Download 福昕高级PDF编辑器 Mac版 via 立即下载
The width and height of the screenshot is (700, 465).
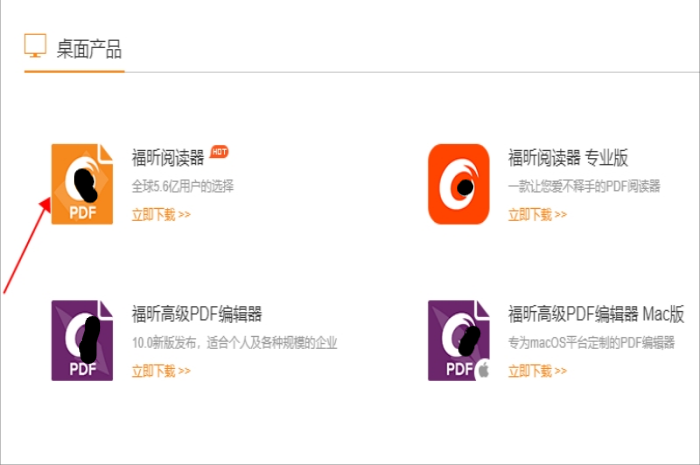click(x=537, y=371)
